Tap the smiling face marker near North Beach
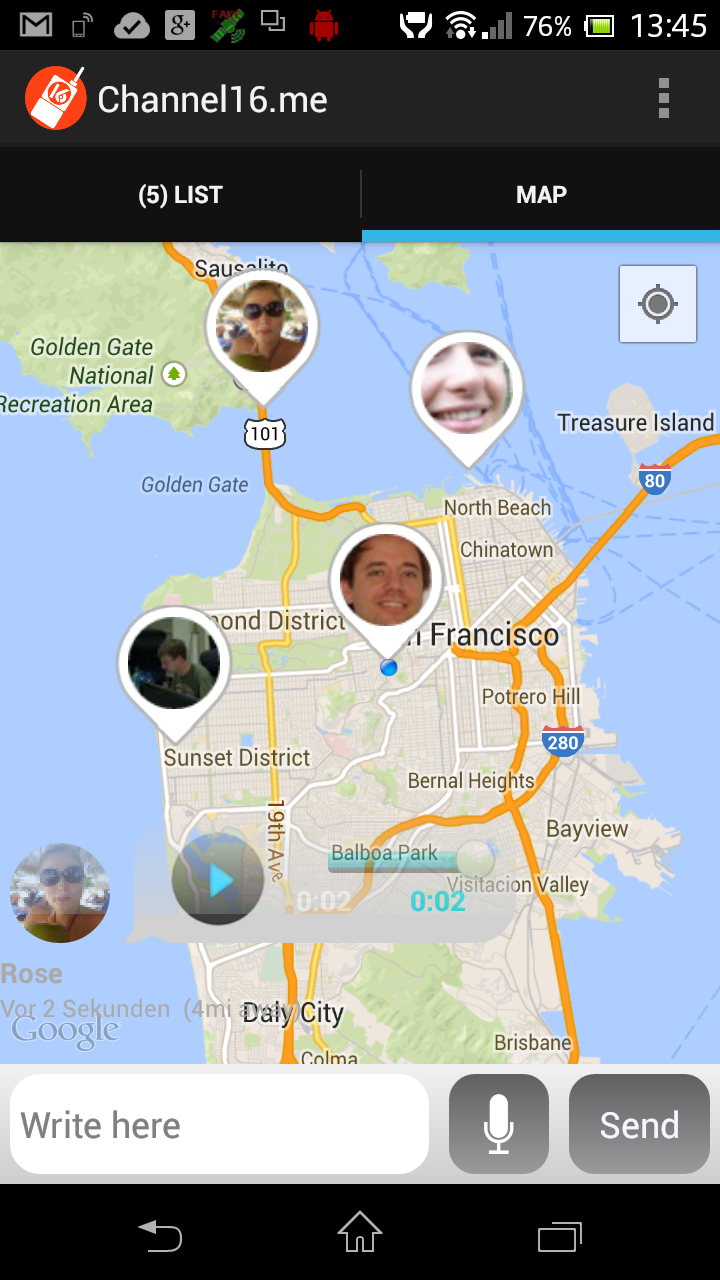 (467, 388)
